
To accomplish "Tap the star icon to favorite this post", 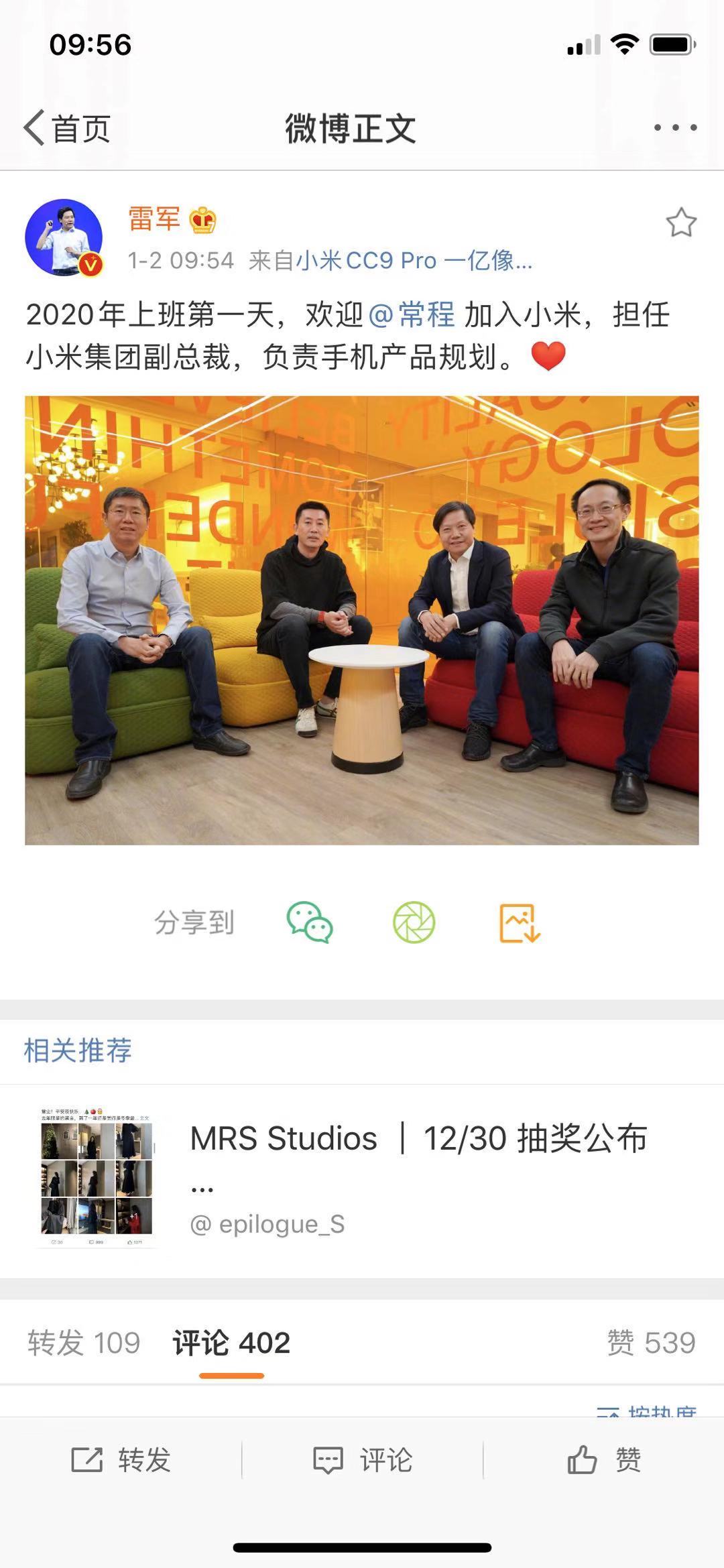I will pyautogui.click(x=681, y=223).
